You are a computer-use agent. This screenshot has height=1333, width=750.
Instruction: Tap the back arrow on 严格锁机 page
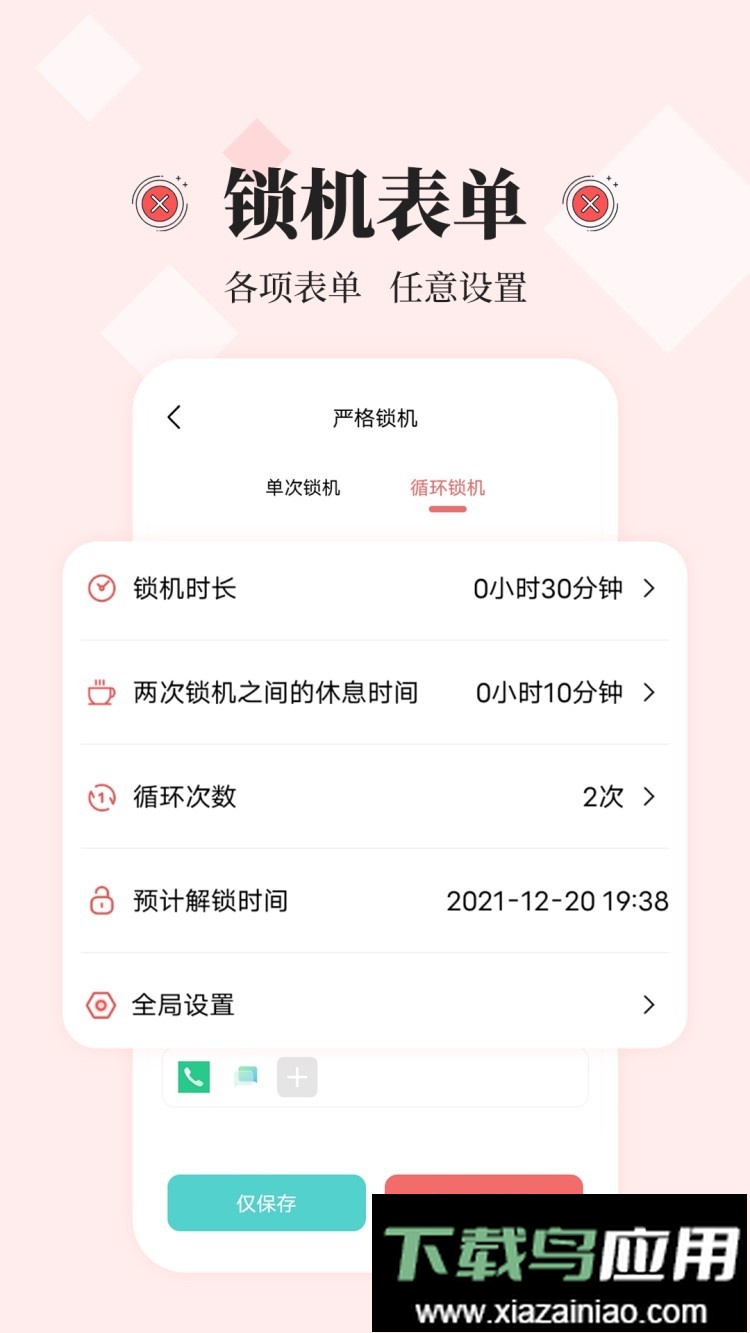[174, 417]
